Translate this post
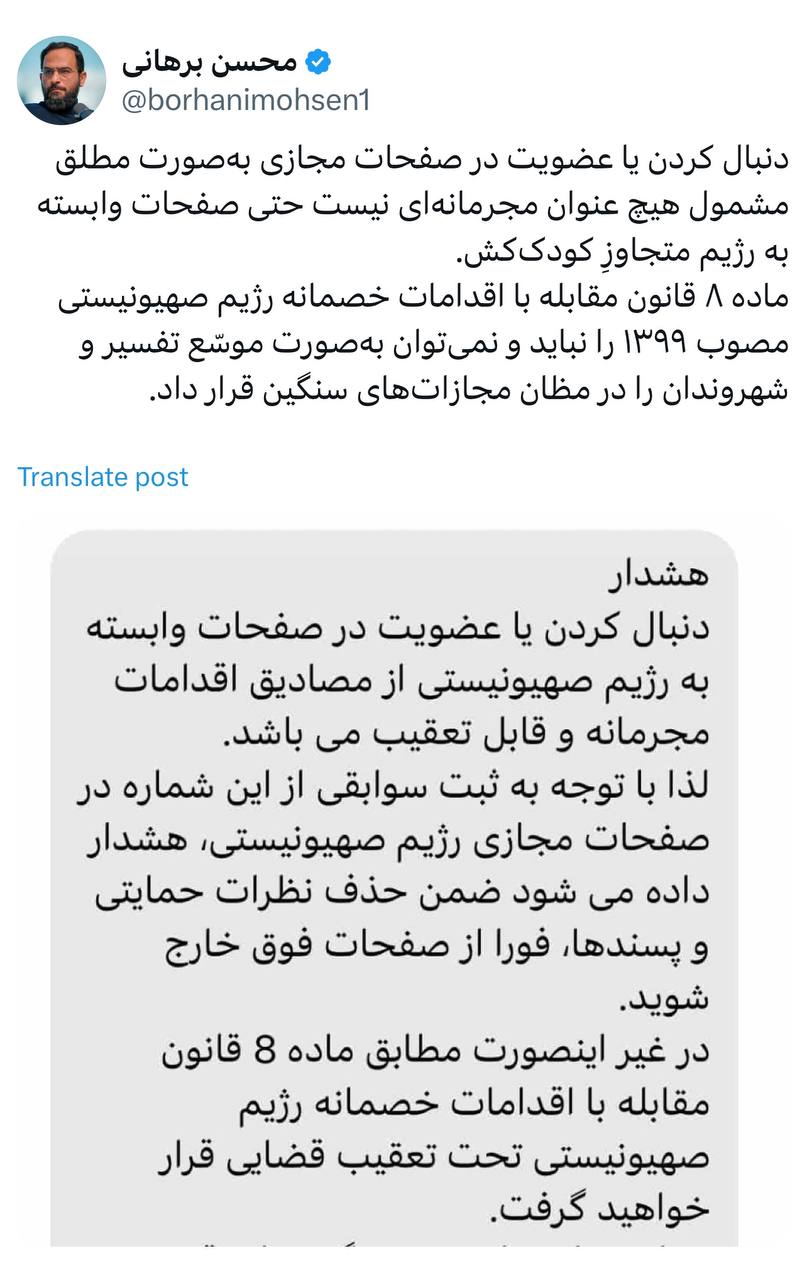The width and height of the screenshot is (807, 1280). [102, 477]
